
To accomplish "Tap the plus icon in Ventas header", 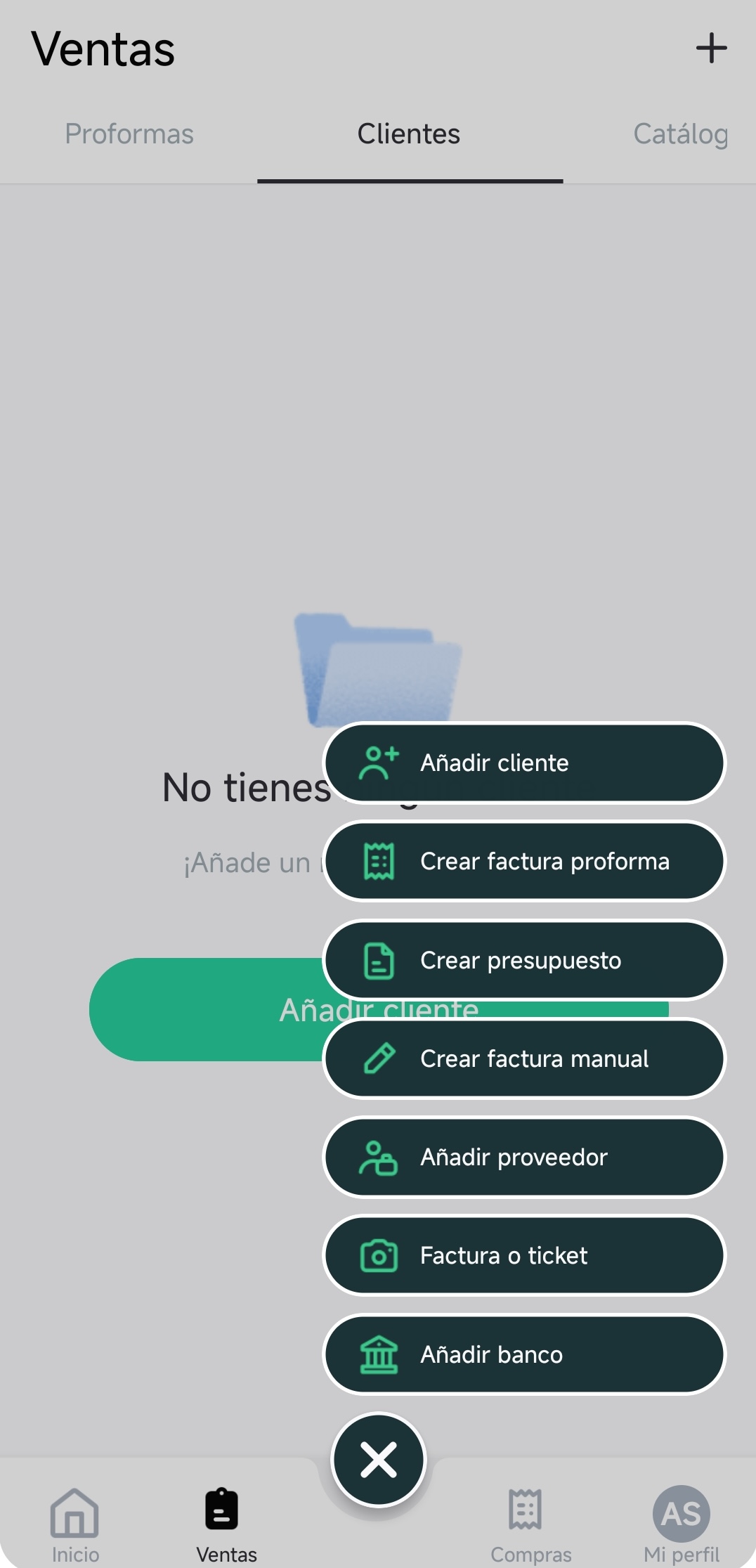I will click(x=711, y=48).
